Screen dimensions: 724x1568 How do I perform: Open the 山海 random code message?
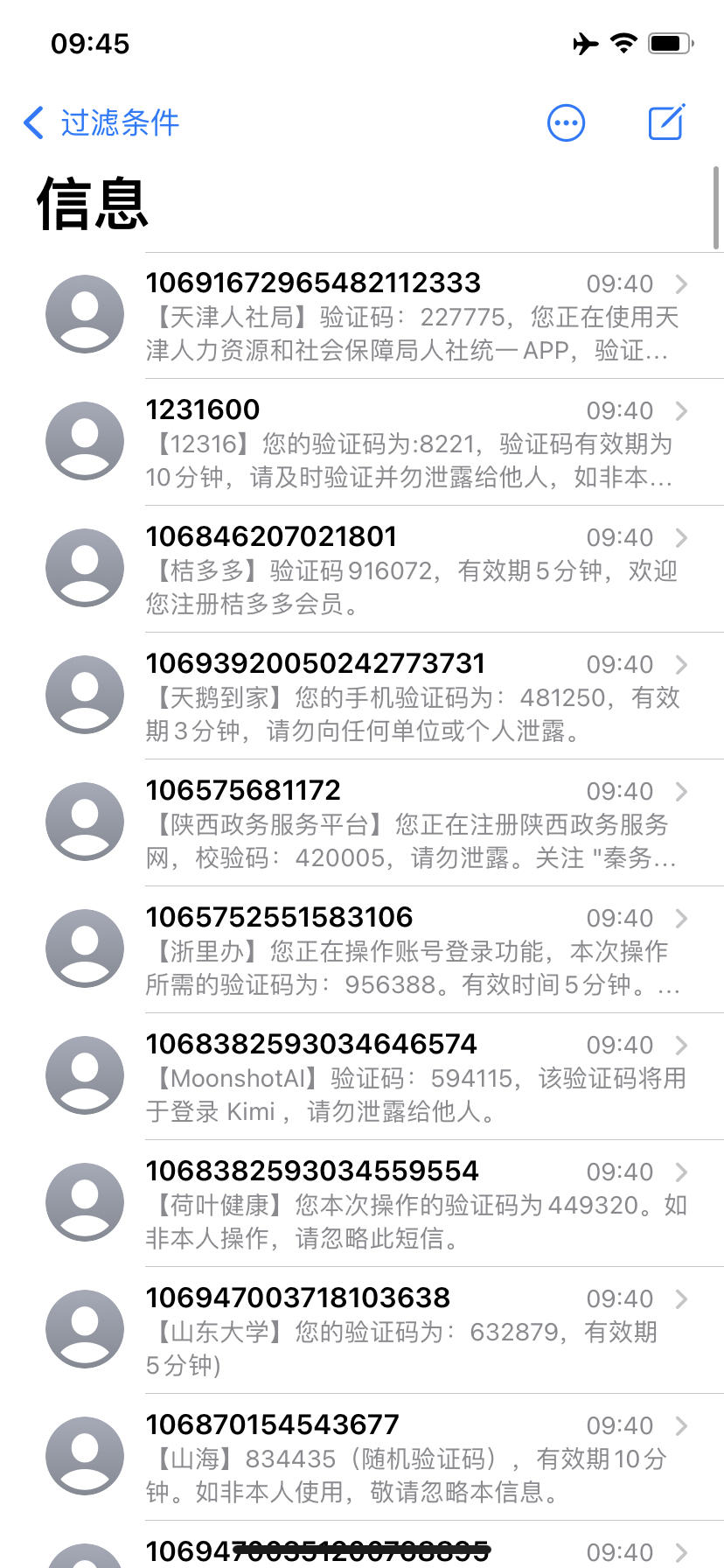click(411, 1458)
